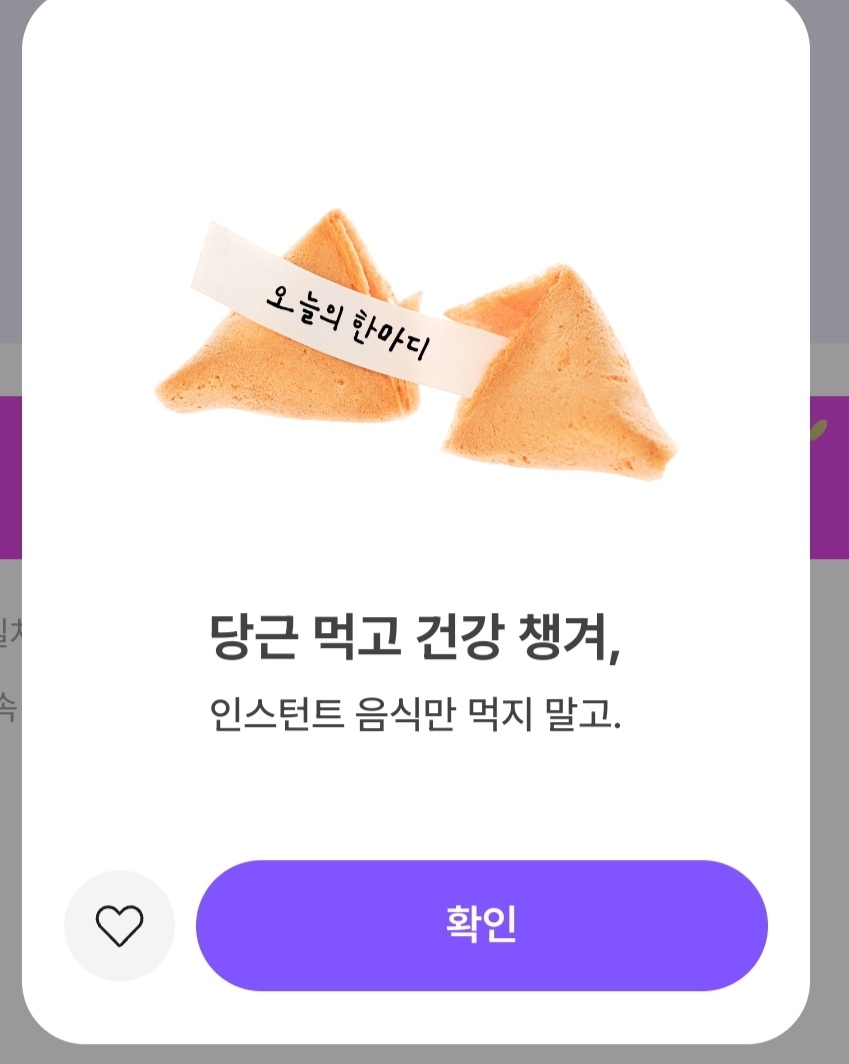Click 확인 to close the fortune popup
Viewport: 849px width, 1064px height.
pos(484,925)
